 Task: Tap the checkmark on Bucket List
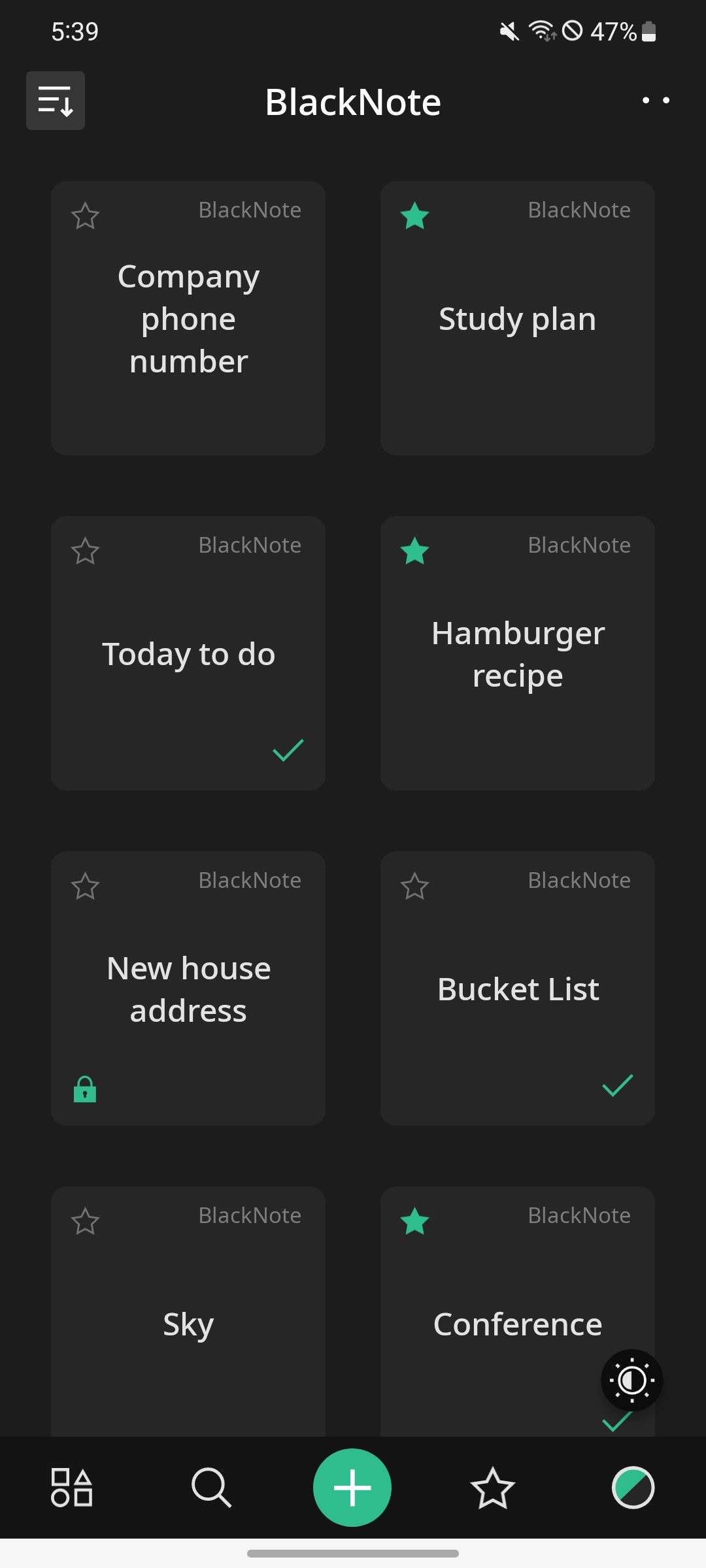[616, 1086]
